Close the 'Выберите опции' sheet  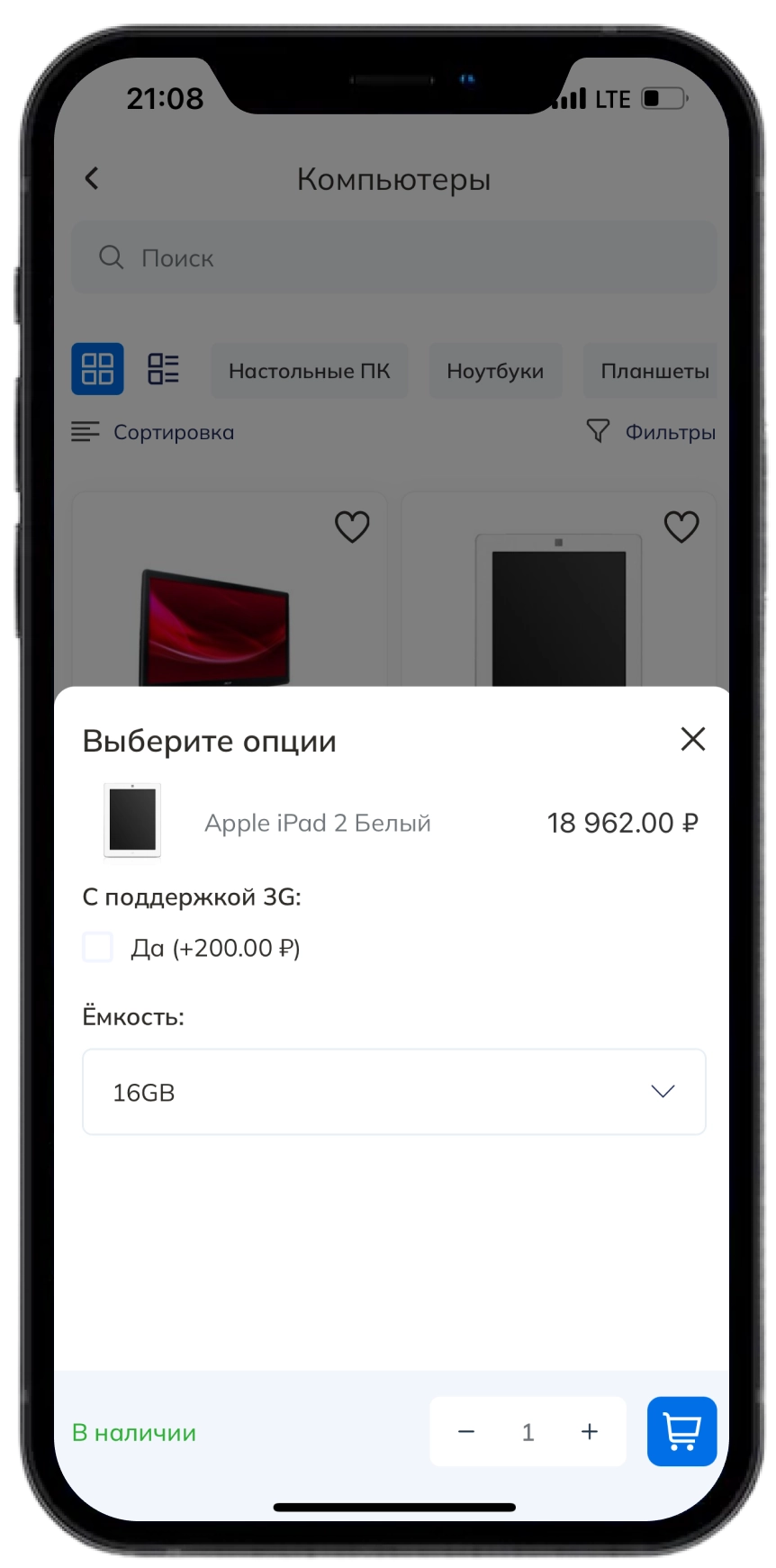click(692, 739)
